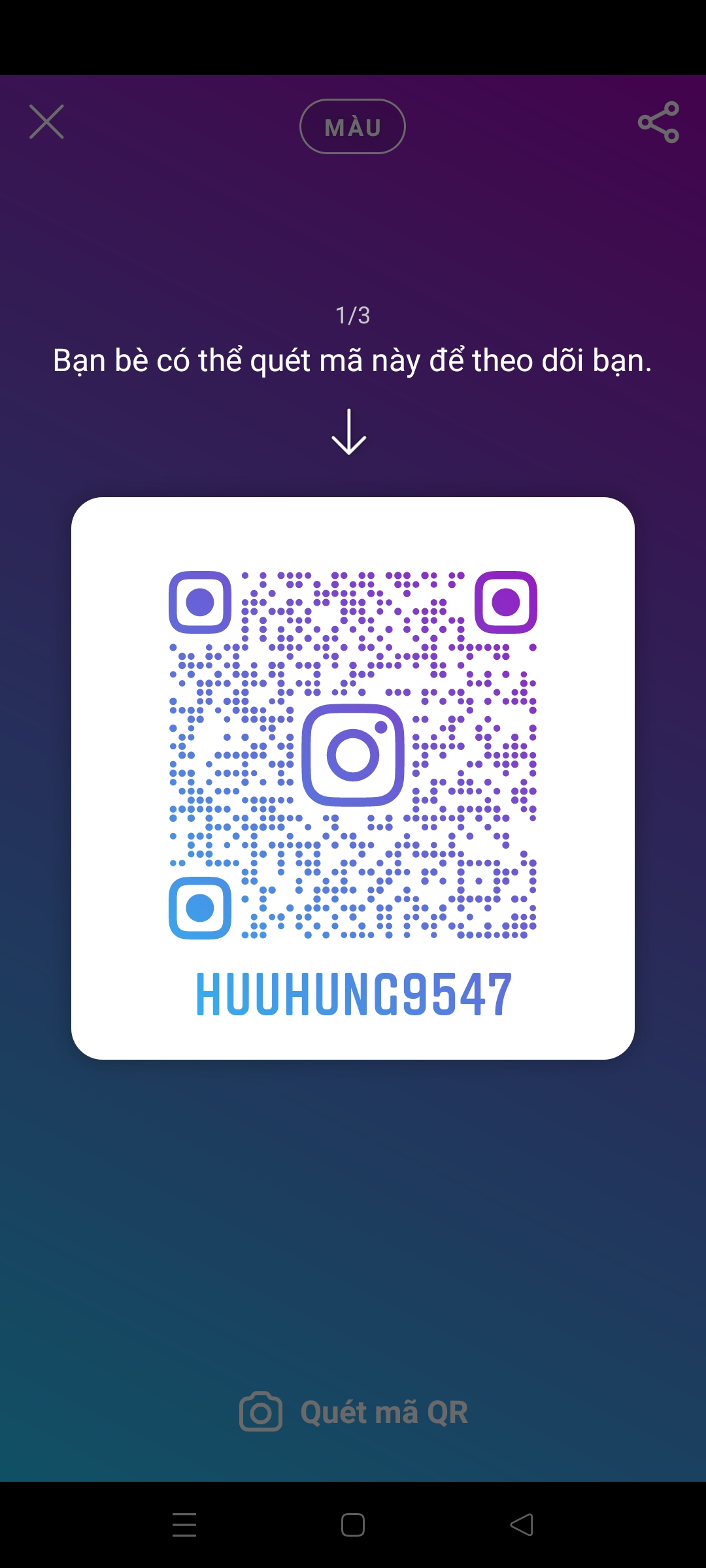Close the QR code screen
Viewport: 706px width, 1568px height.
point(46,122)
